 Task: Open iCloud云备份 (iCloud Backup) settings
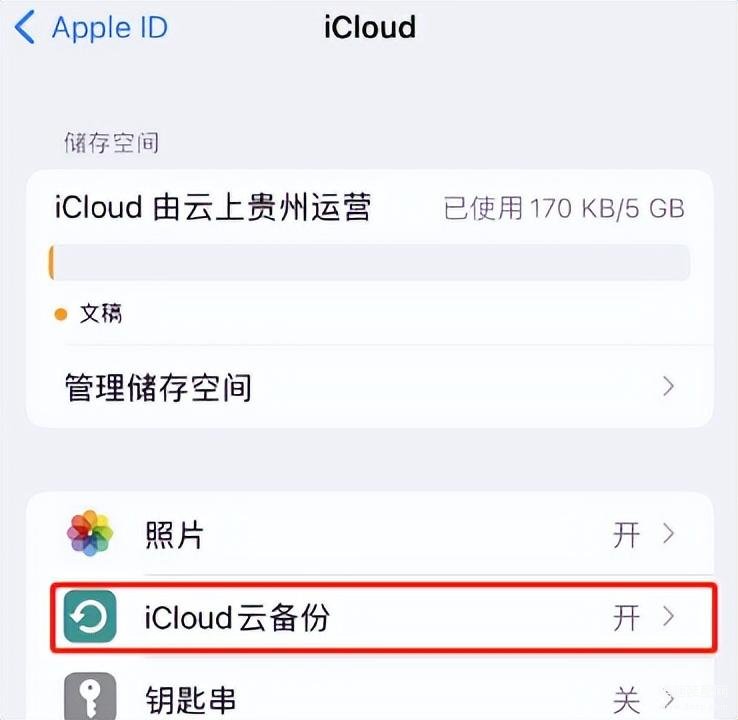[x=368, y=618]
